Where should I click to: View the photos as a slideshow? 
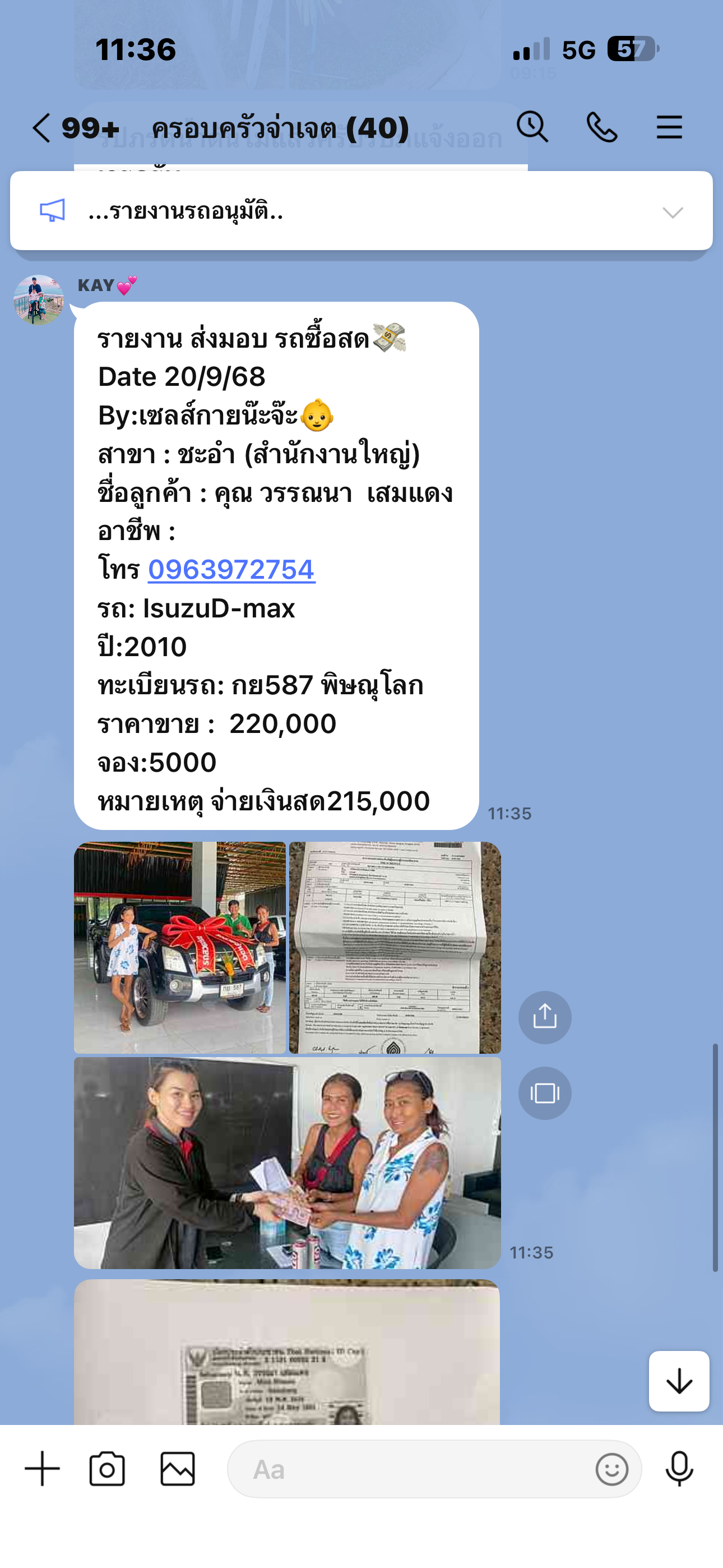point(545,1093)
